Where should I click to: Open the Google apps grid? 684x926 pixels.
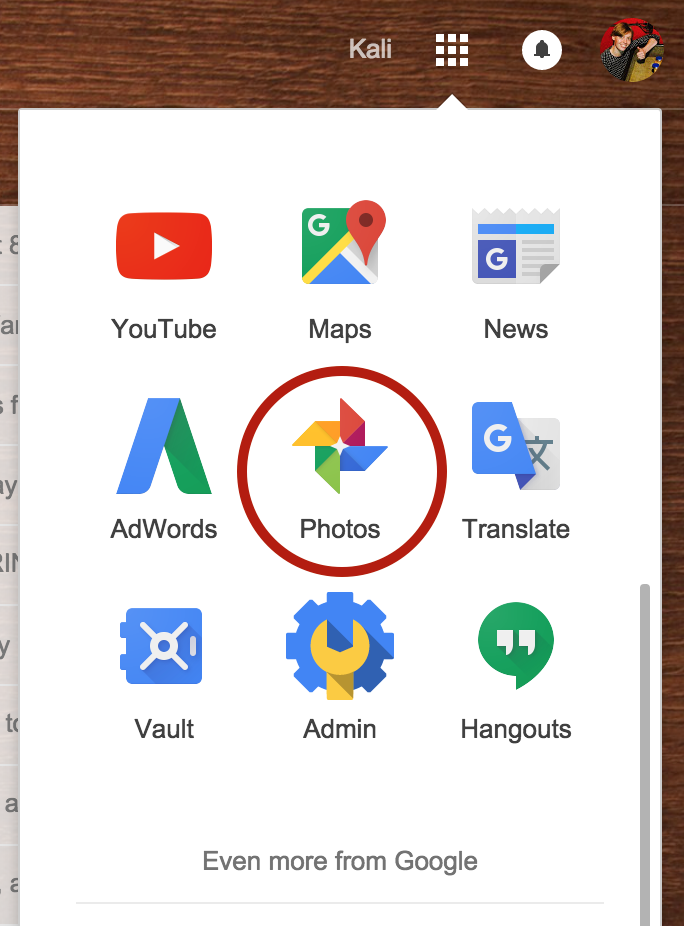click(452, 50)
